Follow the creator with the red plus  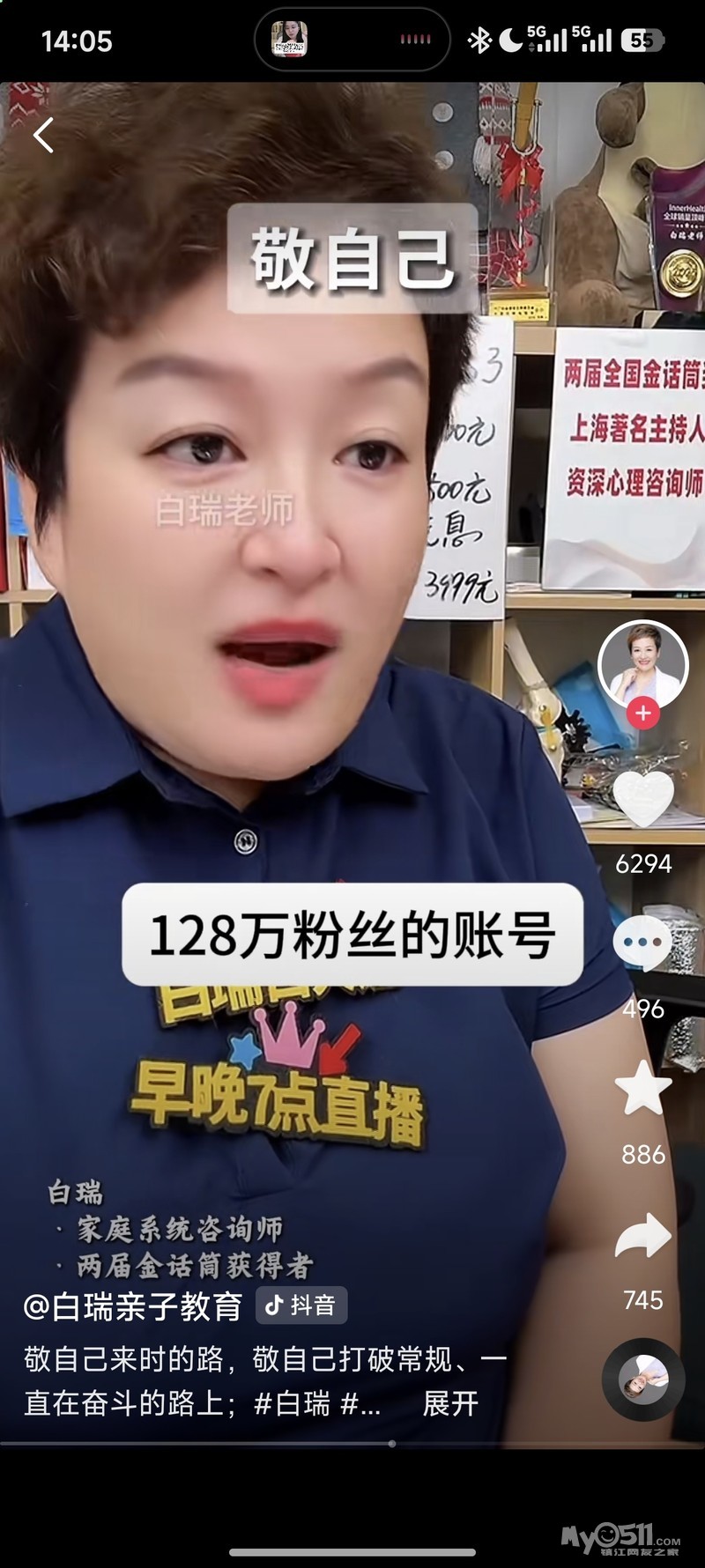pyautogui.click(x=643, y=713)
